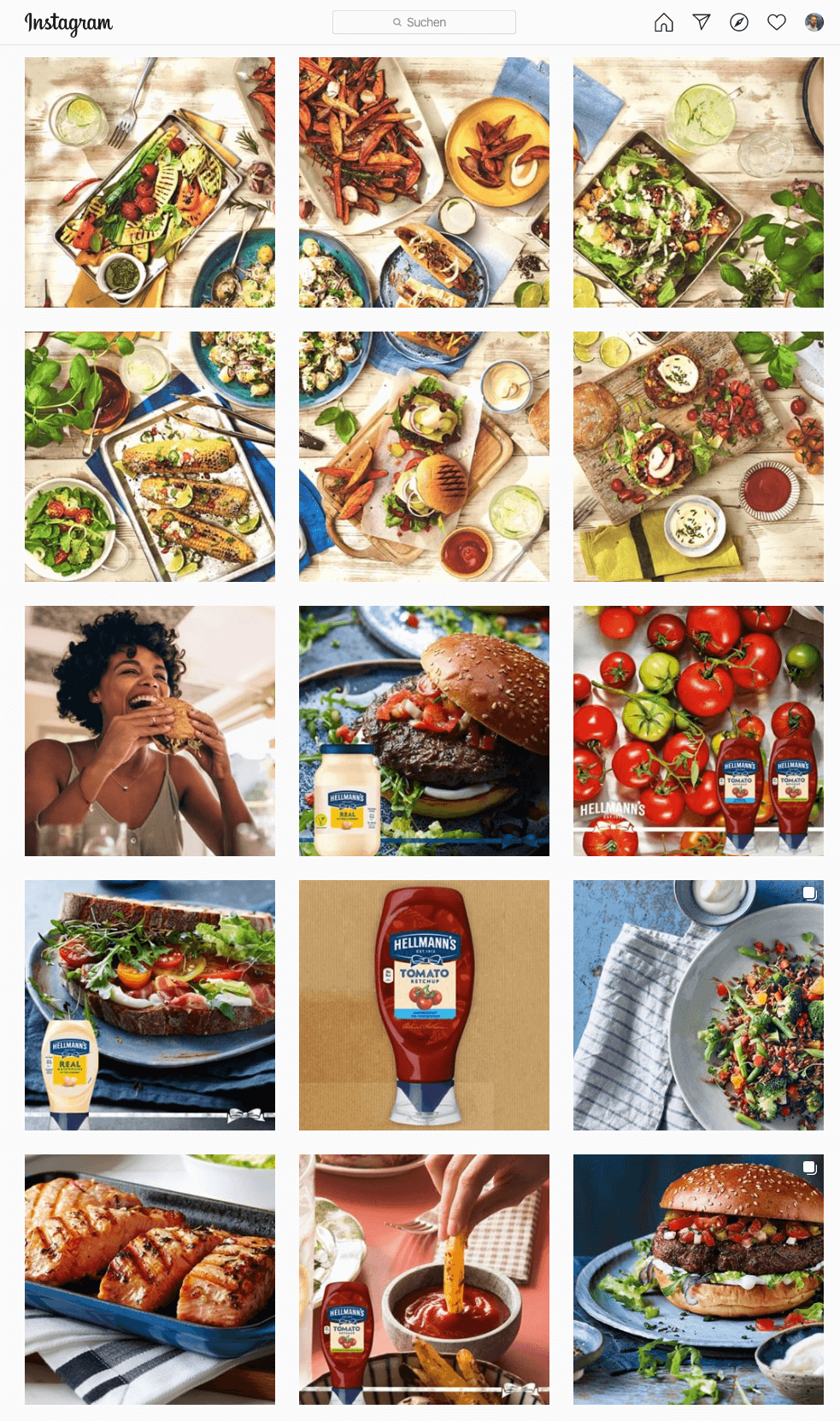Open the burger with mayonnaise jar post

(x=424, y=731)
